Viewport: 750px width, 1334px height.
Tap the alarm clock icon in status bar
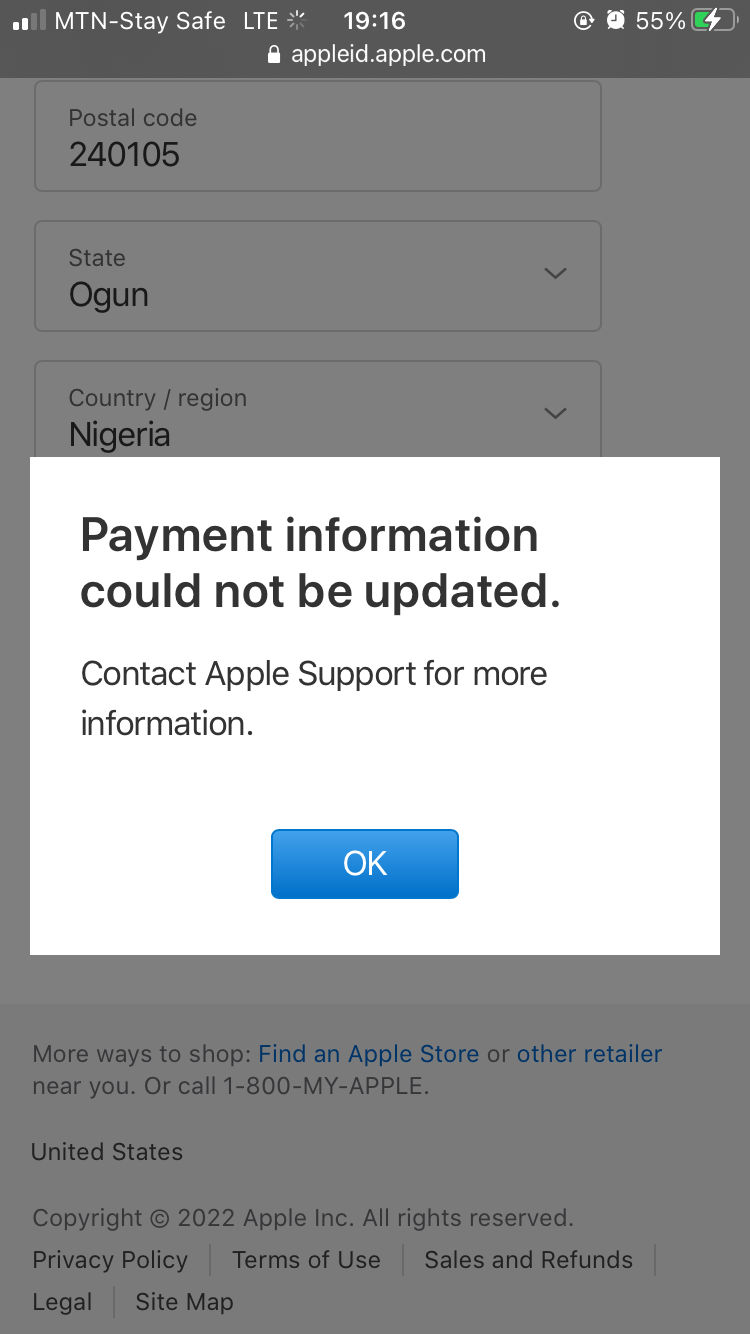pyautogui.click(x=615, y=20)
